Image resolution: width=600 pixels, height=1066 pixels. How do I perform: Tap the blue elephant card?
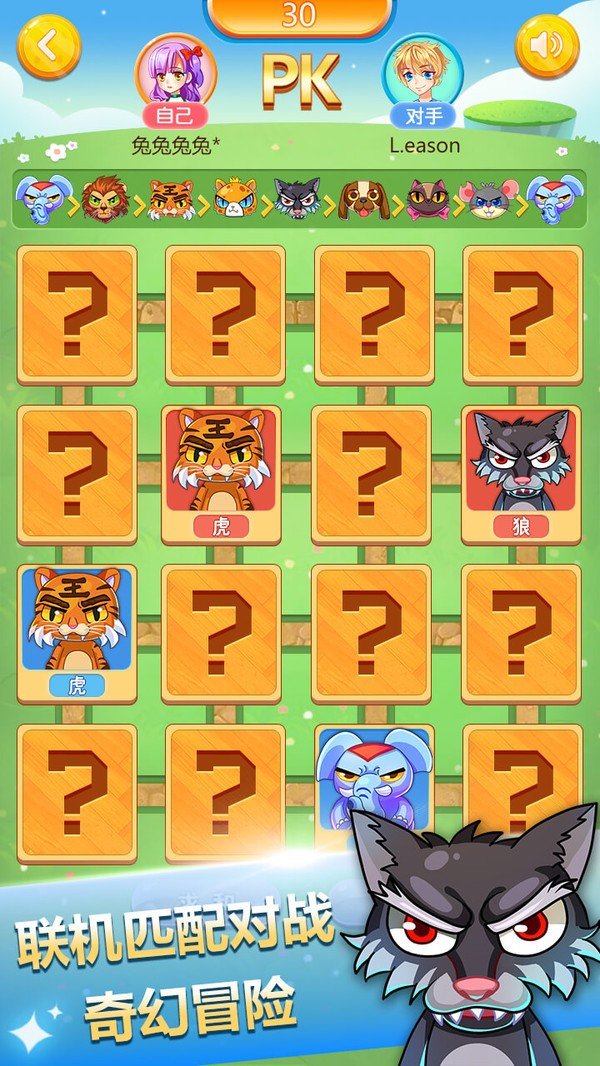tap(372, 778)
